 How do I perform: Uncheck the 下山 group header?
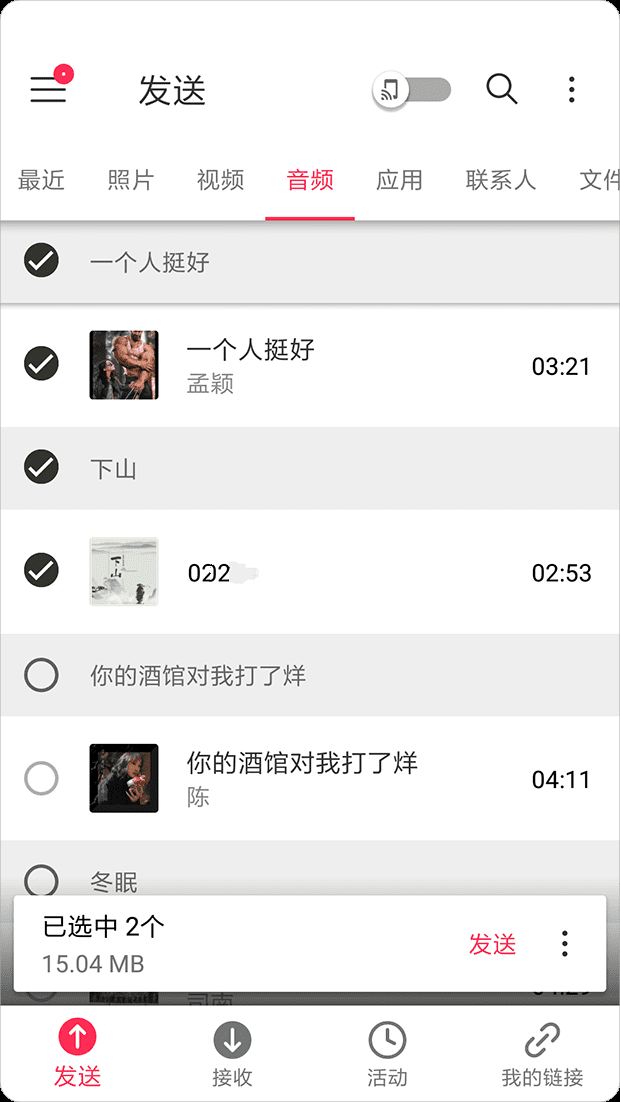coord(41,467)
